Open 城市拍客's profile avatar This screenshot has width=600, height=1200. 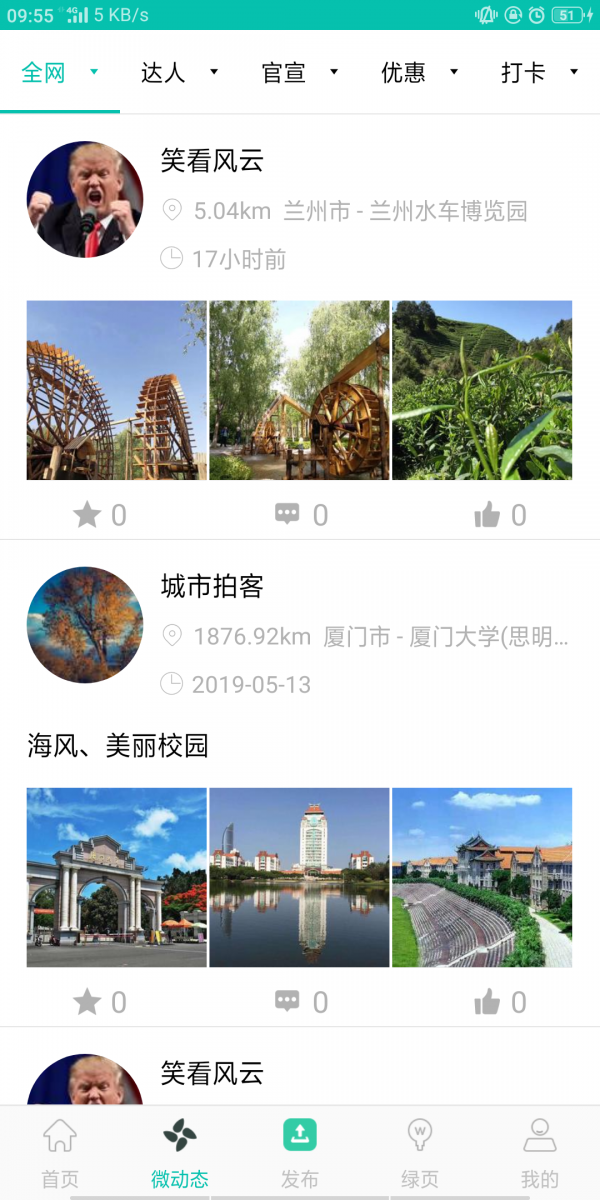[x=85, y=625]
